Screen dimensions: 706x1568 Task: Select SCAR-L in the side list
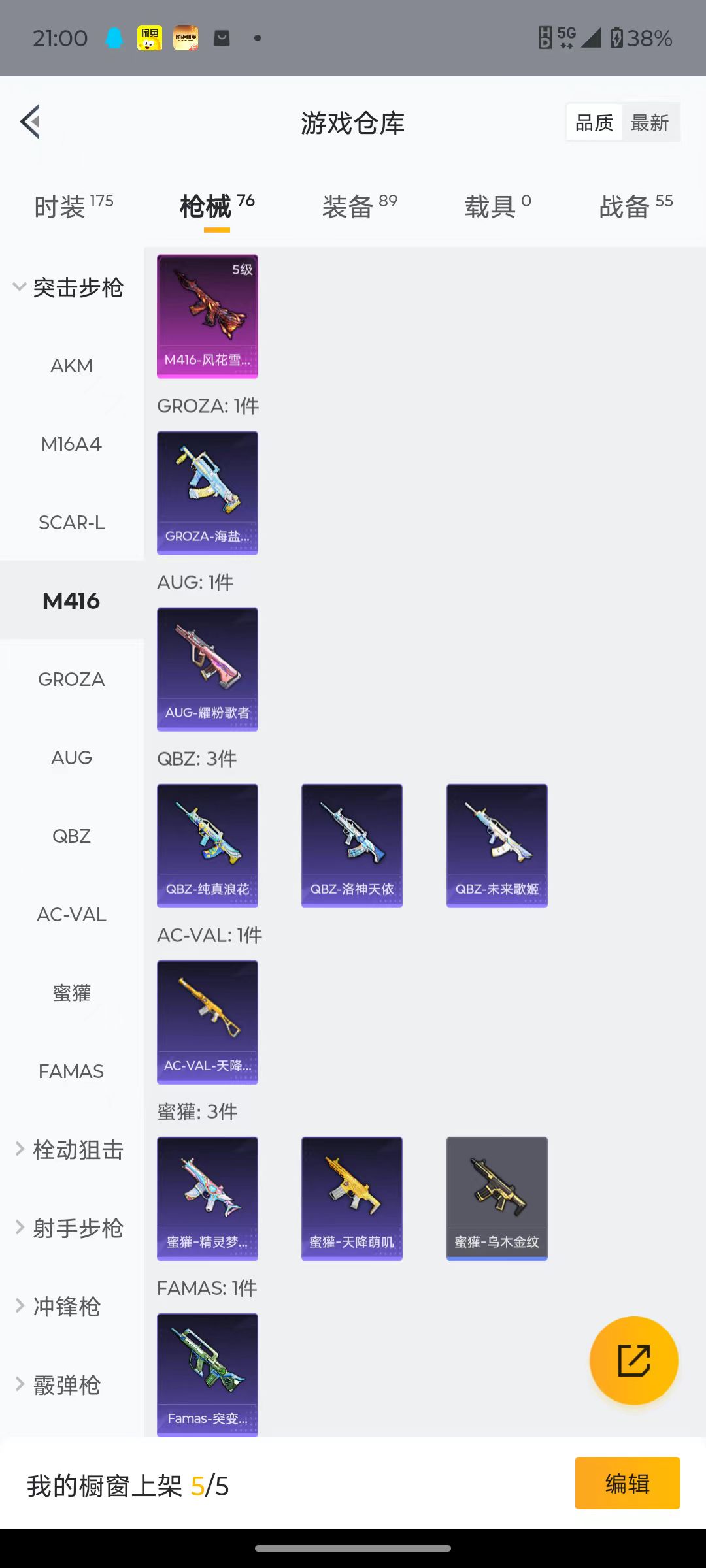click(72, 523)
